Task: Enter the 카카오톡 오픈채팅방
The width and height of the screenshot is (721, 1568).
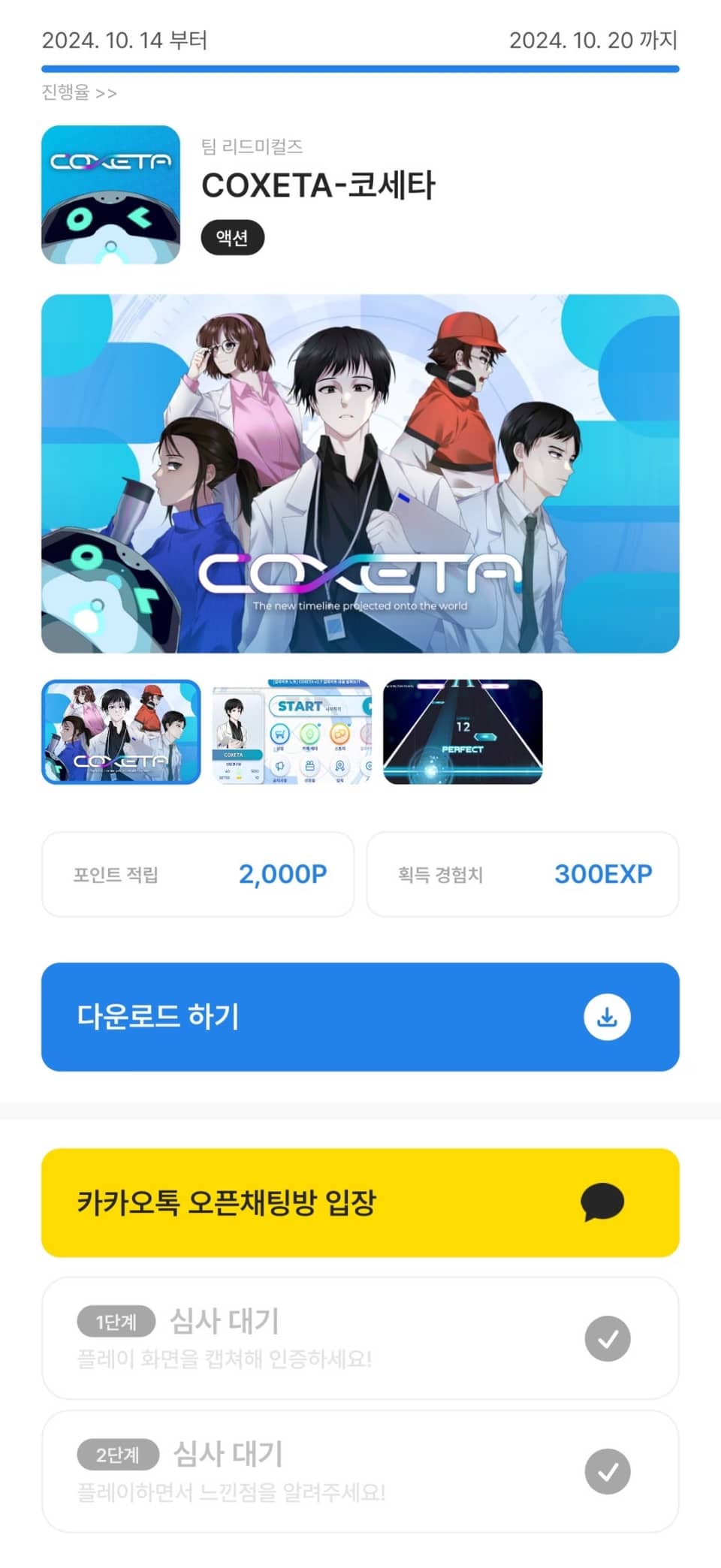Action: pos(360,1202)
